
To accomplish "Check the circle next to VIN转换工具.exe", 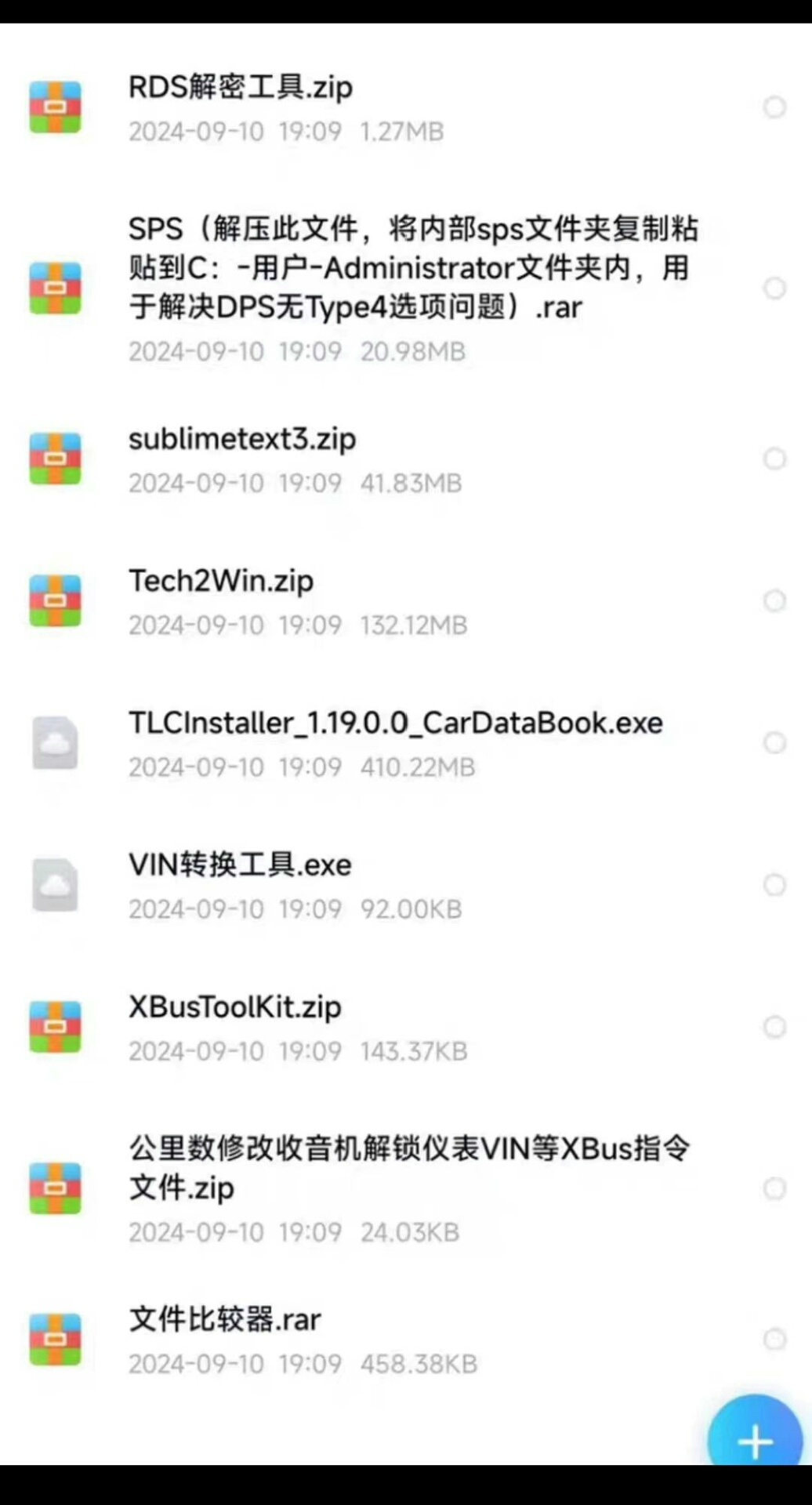I will point(774,885).
